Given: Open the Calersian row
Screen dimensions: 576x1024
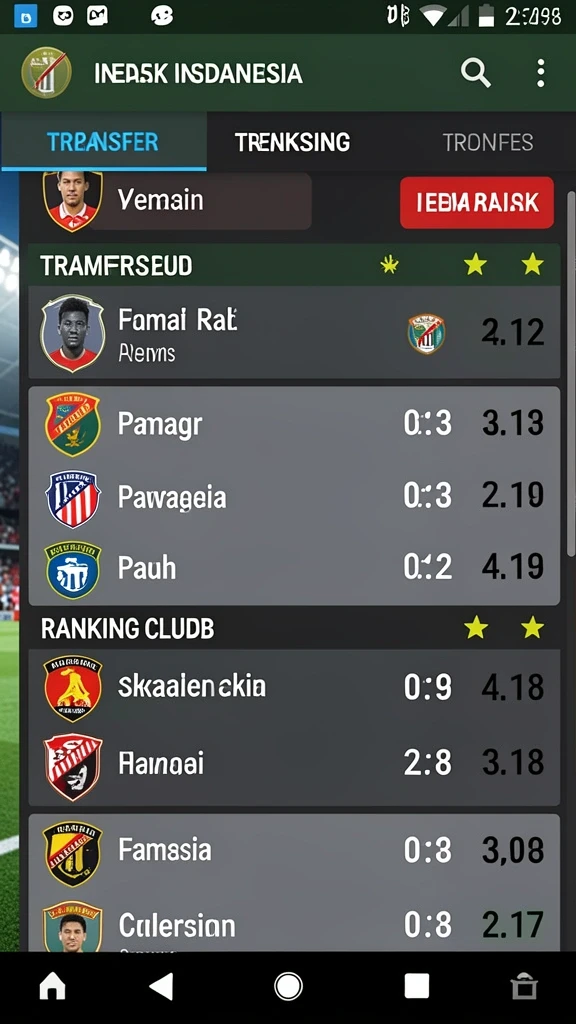Looking at the screenshot, I should click(294, 922).
